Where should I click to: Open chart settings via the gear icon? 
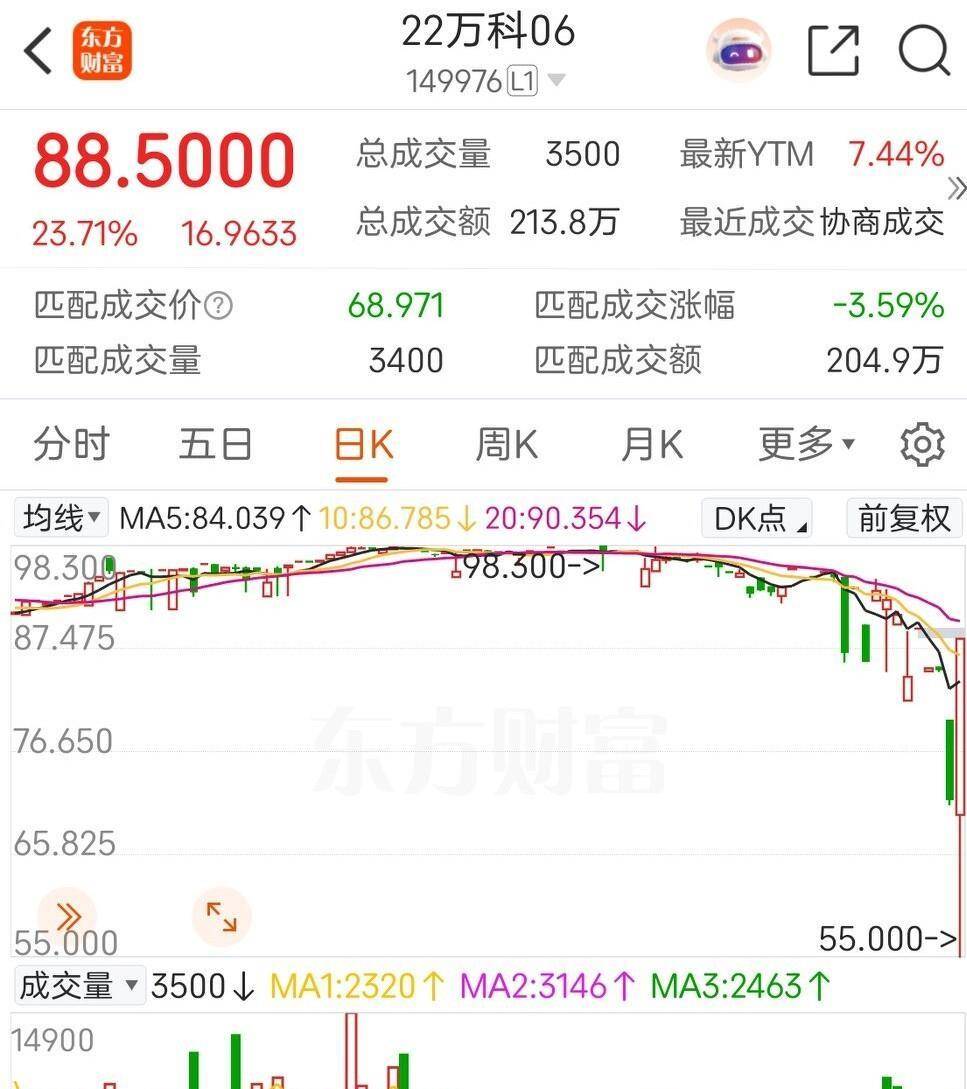[923, 444]
